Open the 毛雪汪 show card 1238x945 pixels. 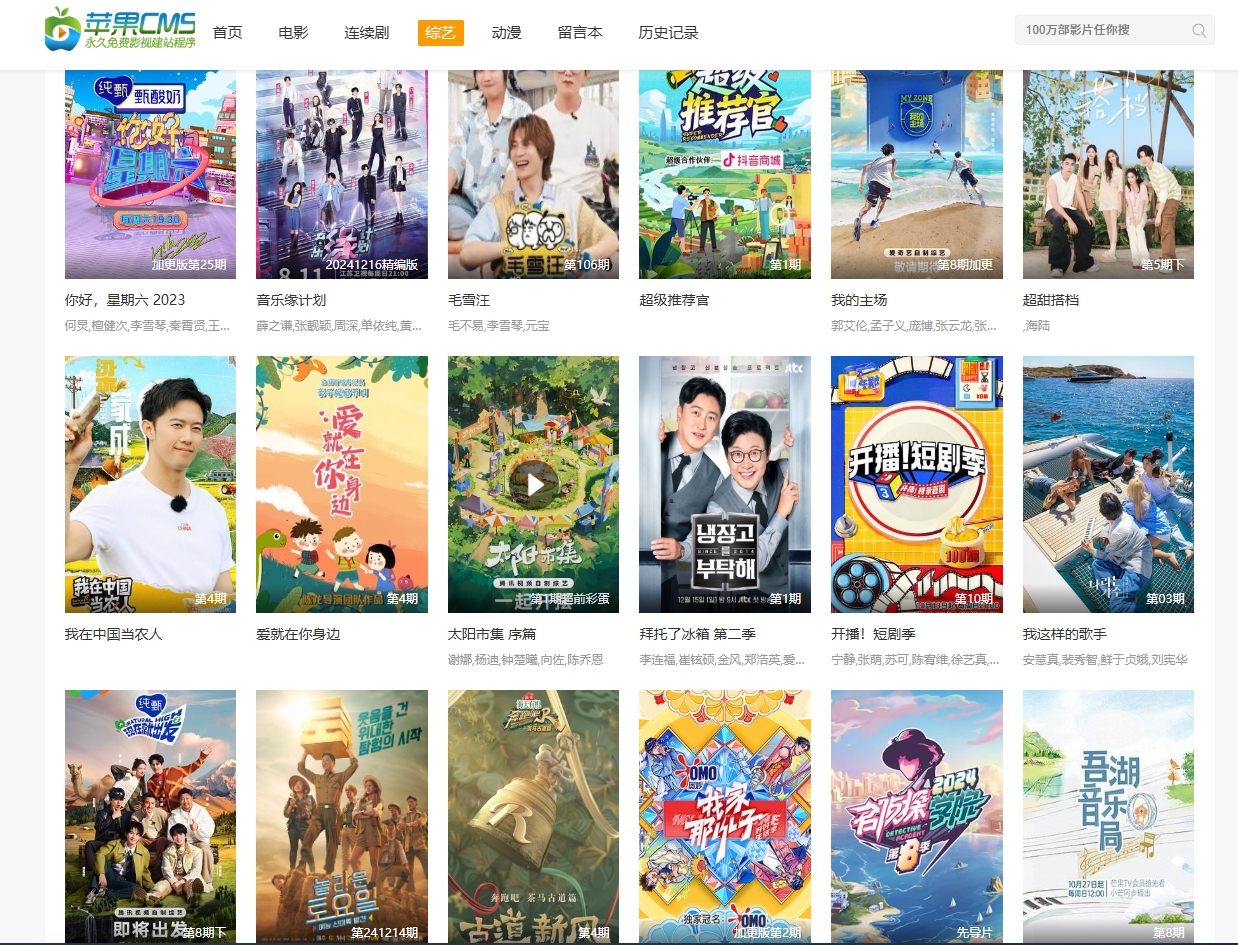(533, 175)
